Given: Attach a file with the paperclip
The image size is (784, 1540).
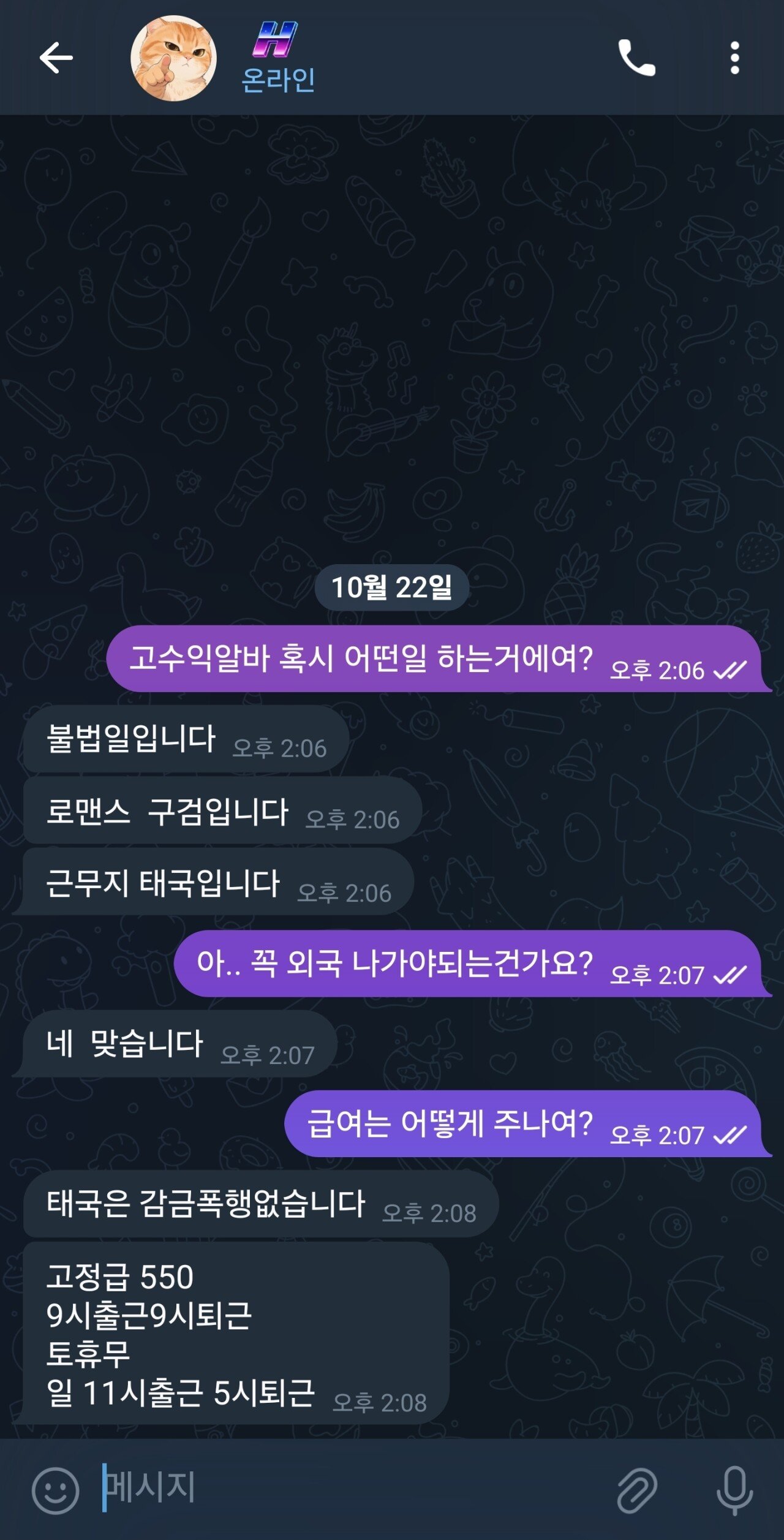Looking at the screenshot, I should [637, 1490].
